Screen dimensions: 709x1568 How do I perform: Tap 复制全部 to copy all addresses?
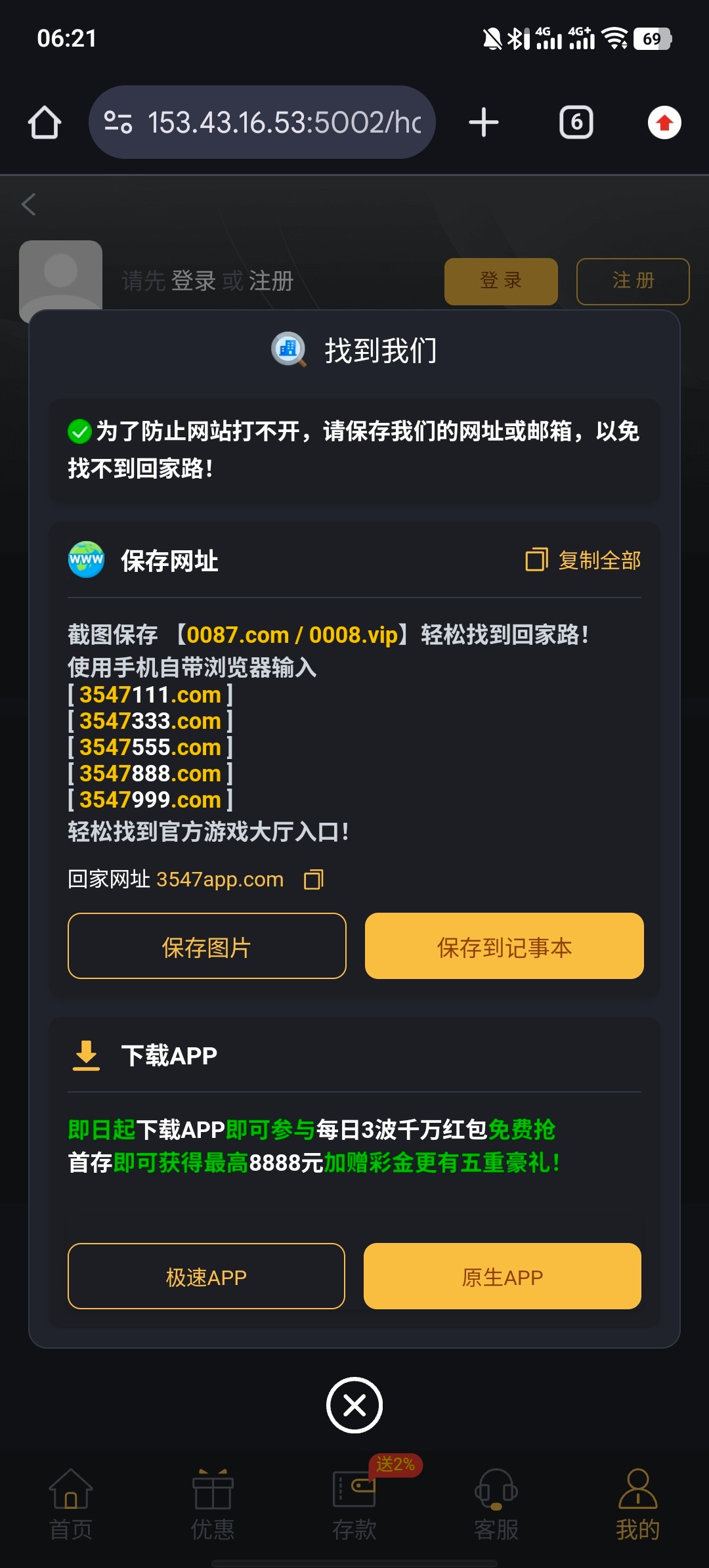click(x=584, y=560)
